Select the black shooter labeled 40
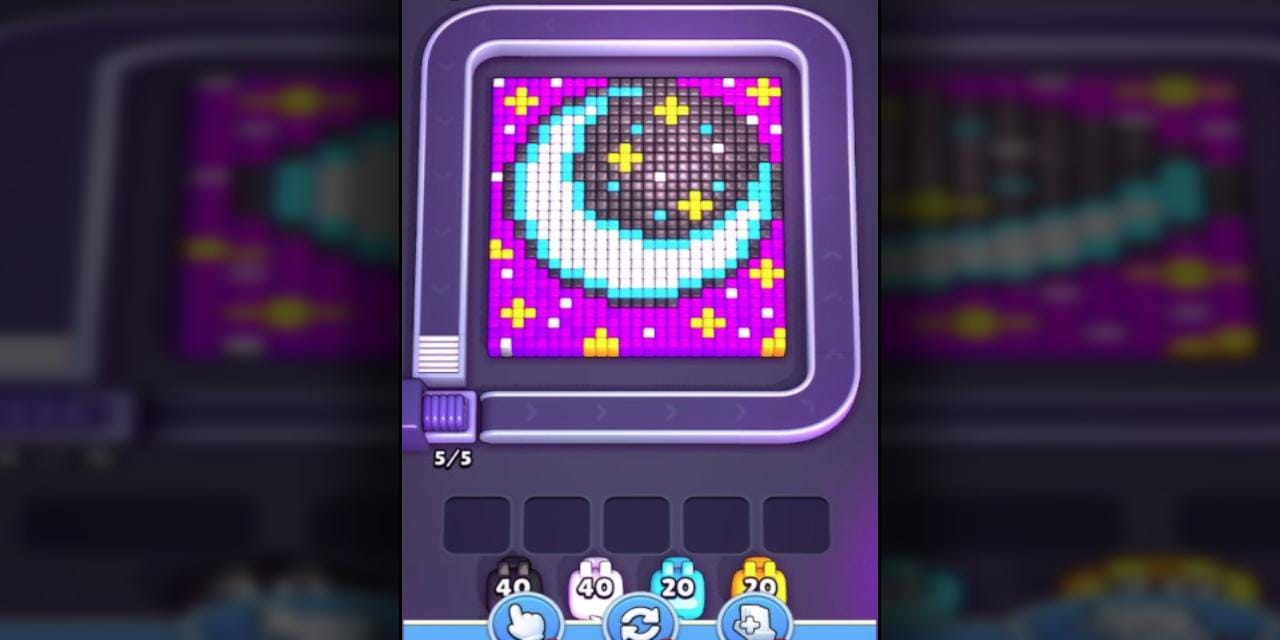 point(513,580)
